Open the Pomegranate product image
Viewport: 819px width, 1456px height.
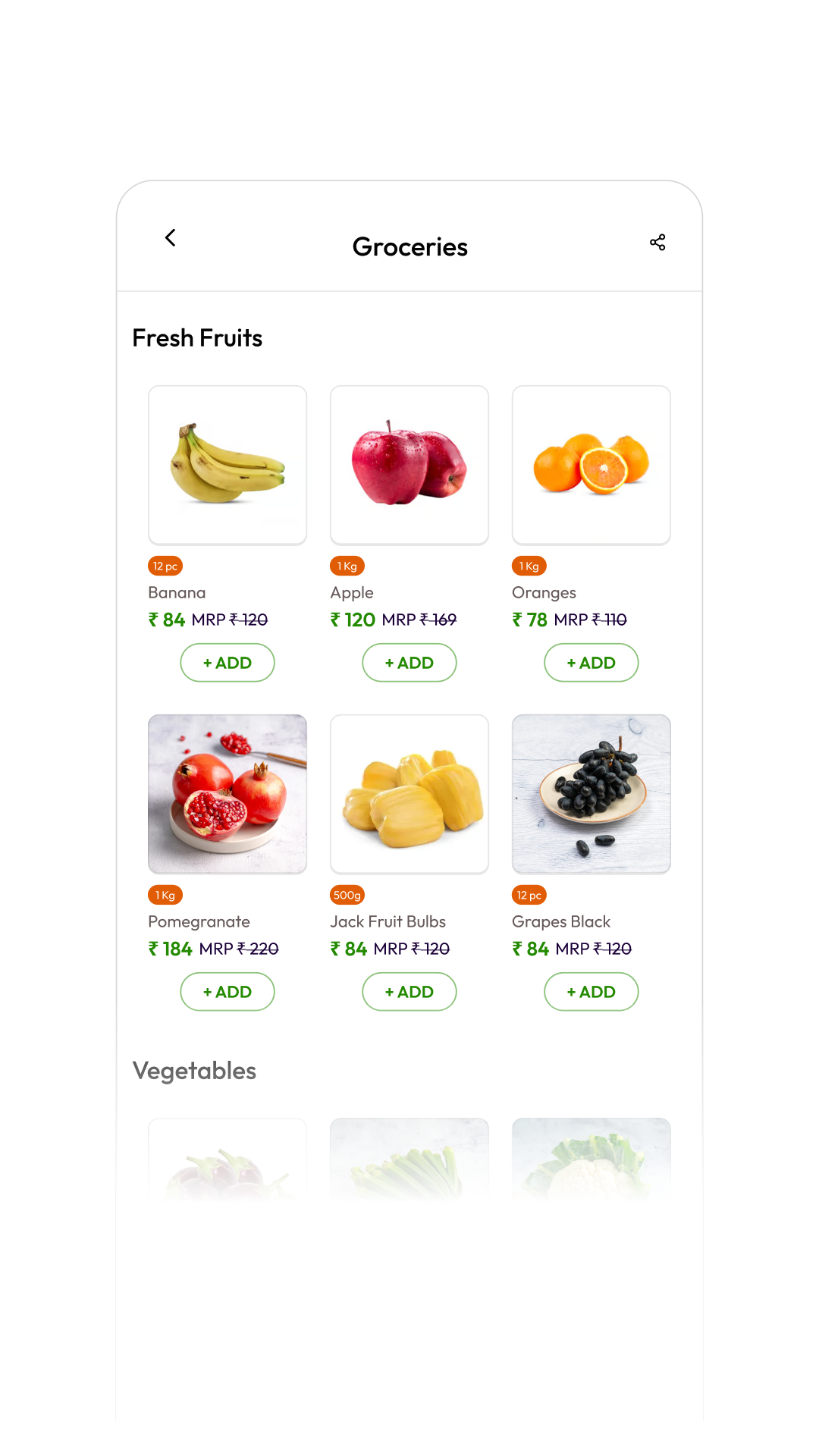[x=227, y=794]
